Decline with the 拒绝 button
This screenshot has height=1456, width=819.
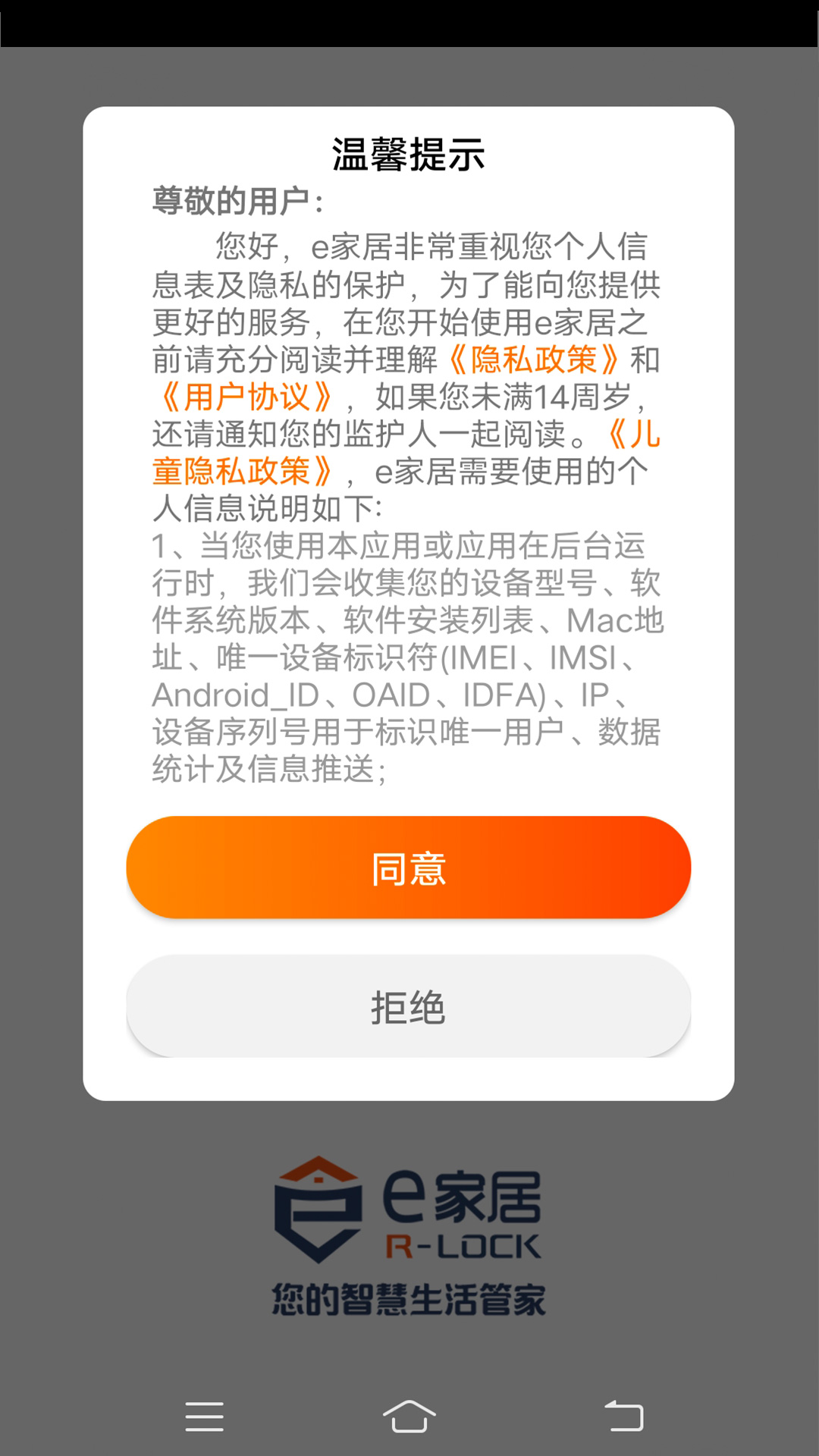(x=409, y=1006)
